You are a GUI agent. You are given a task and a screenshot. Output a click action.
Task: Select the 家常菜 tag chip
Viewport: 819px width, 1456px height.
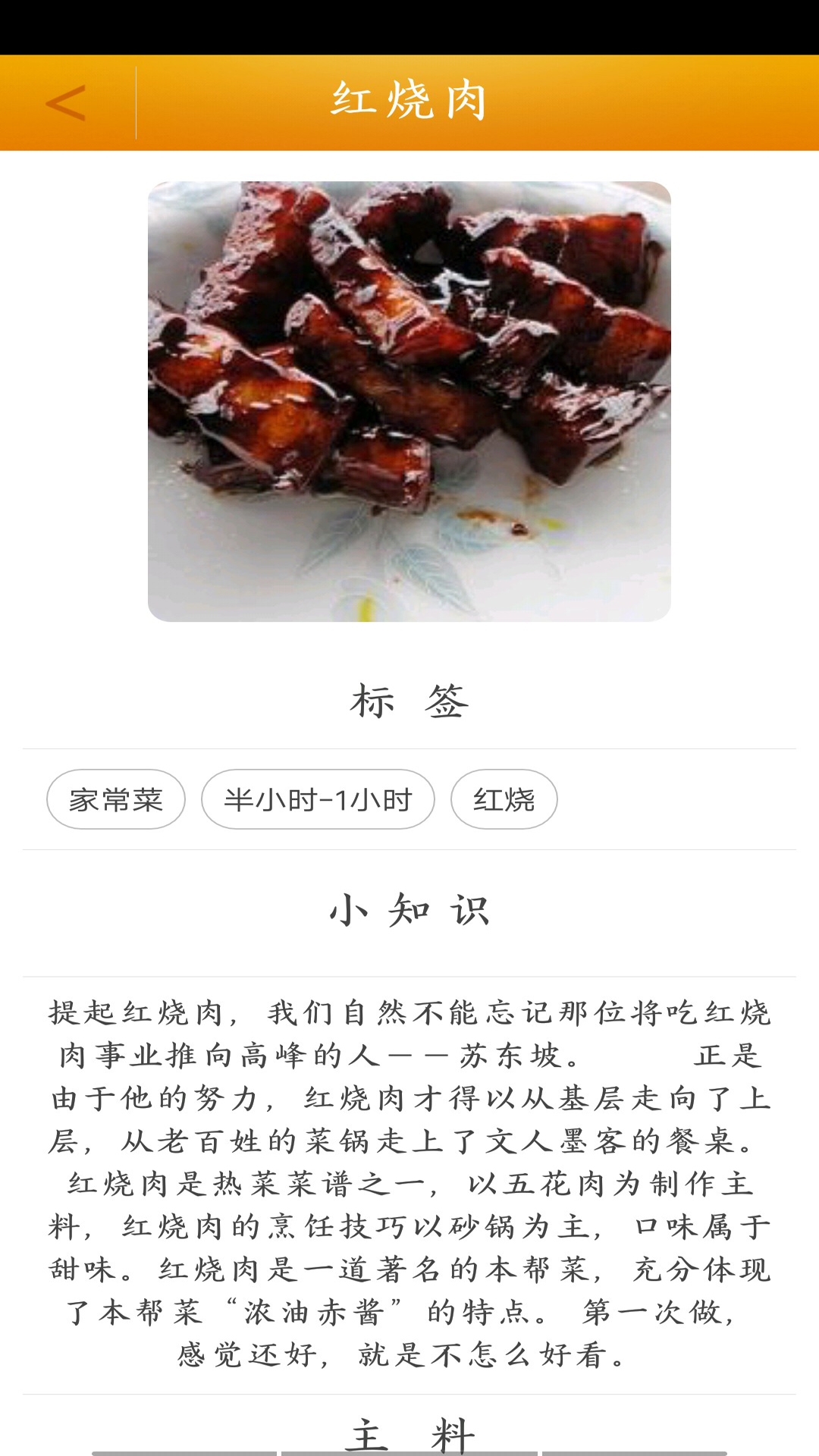coord(116,799)
